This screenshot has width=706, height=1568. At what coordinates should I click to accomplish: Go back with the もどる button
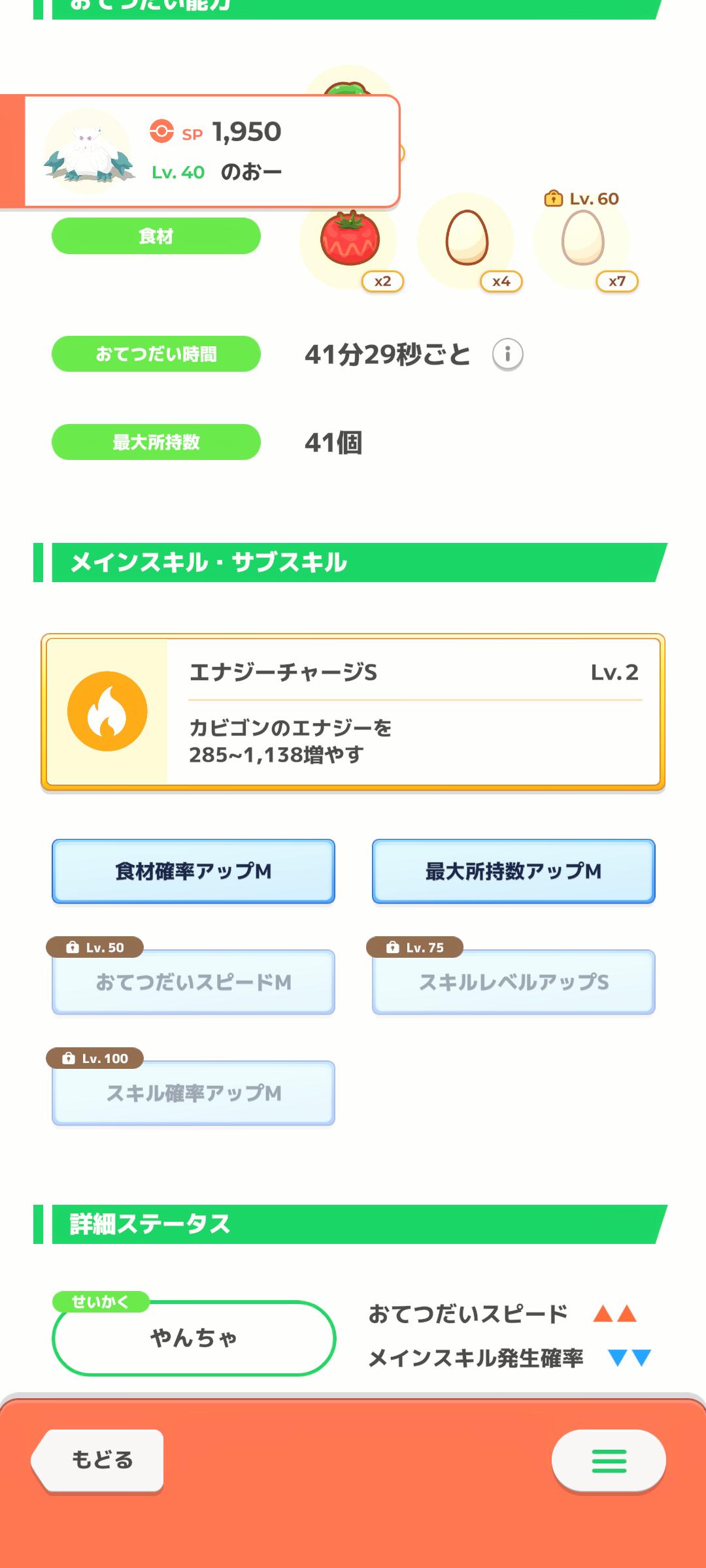tap(98, 1460)
